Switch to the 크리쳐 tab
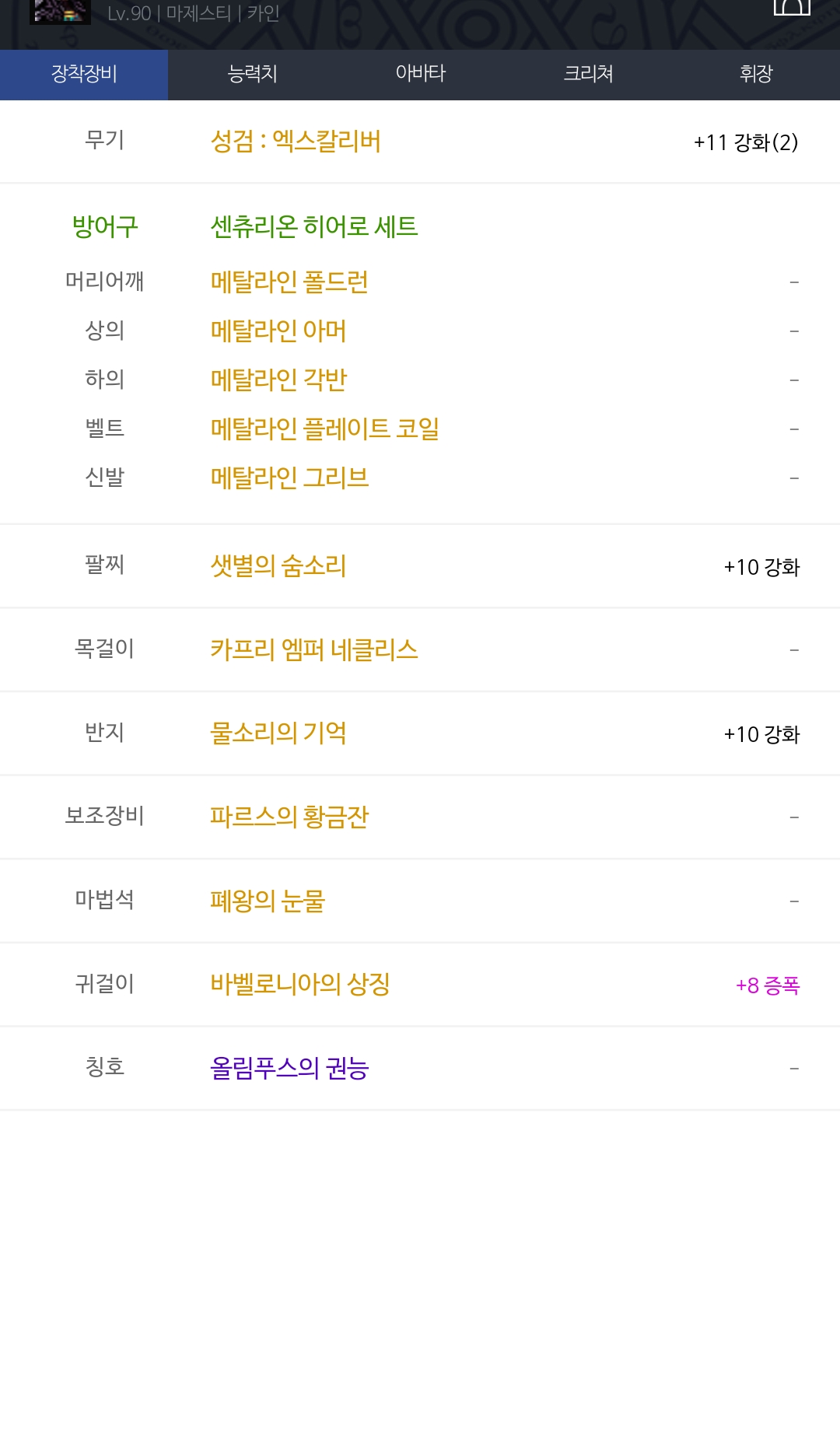The image size is (840, 1435). point(588,75)
